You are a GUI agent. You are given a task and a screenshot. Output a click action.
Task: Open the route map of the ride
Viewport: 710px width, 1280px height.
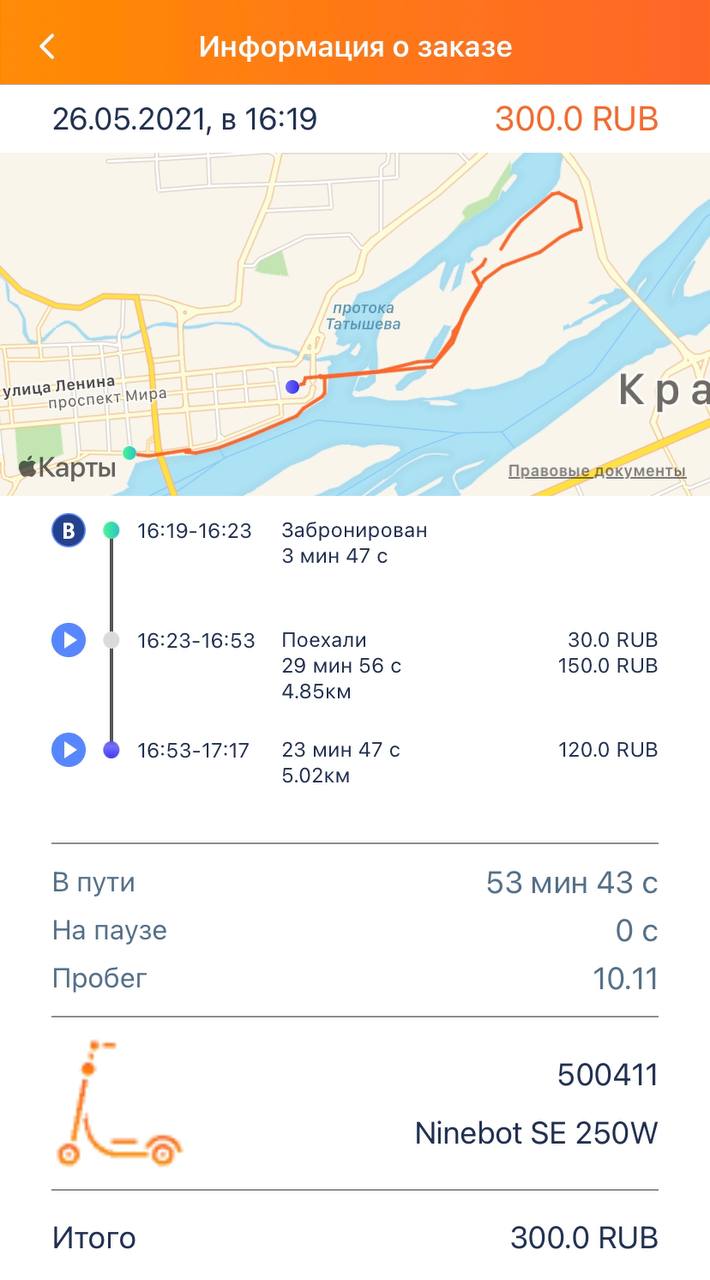(355, 324)
